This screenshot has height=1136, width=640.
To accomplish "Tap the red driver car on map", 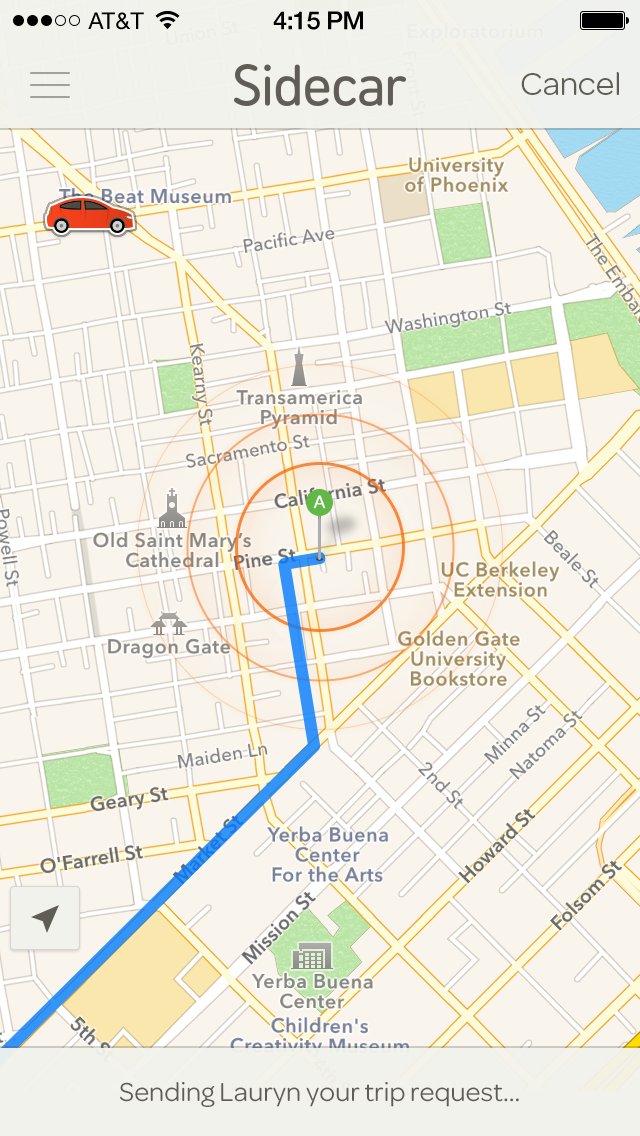I will [90, 215].
